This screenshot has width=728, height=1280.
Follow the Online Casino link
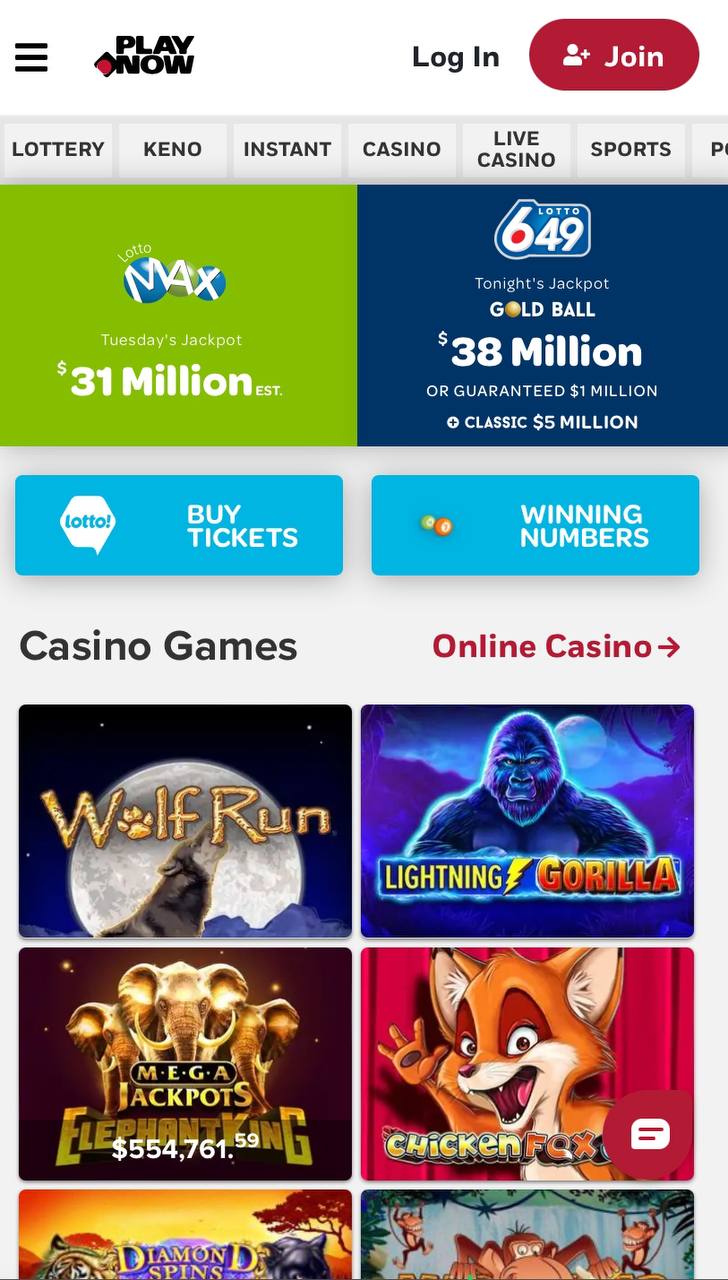pyautogui.click(x=556, y=647)
